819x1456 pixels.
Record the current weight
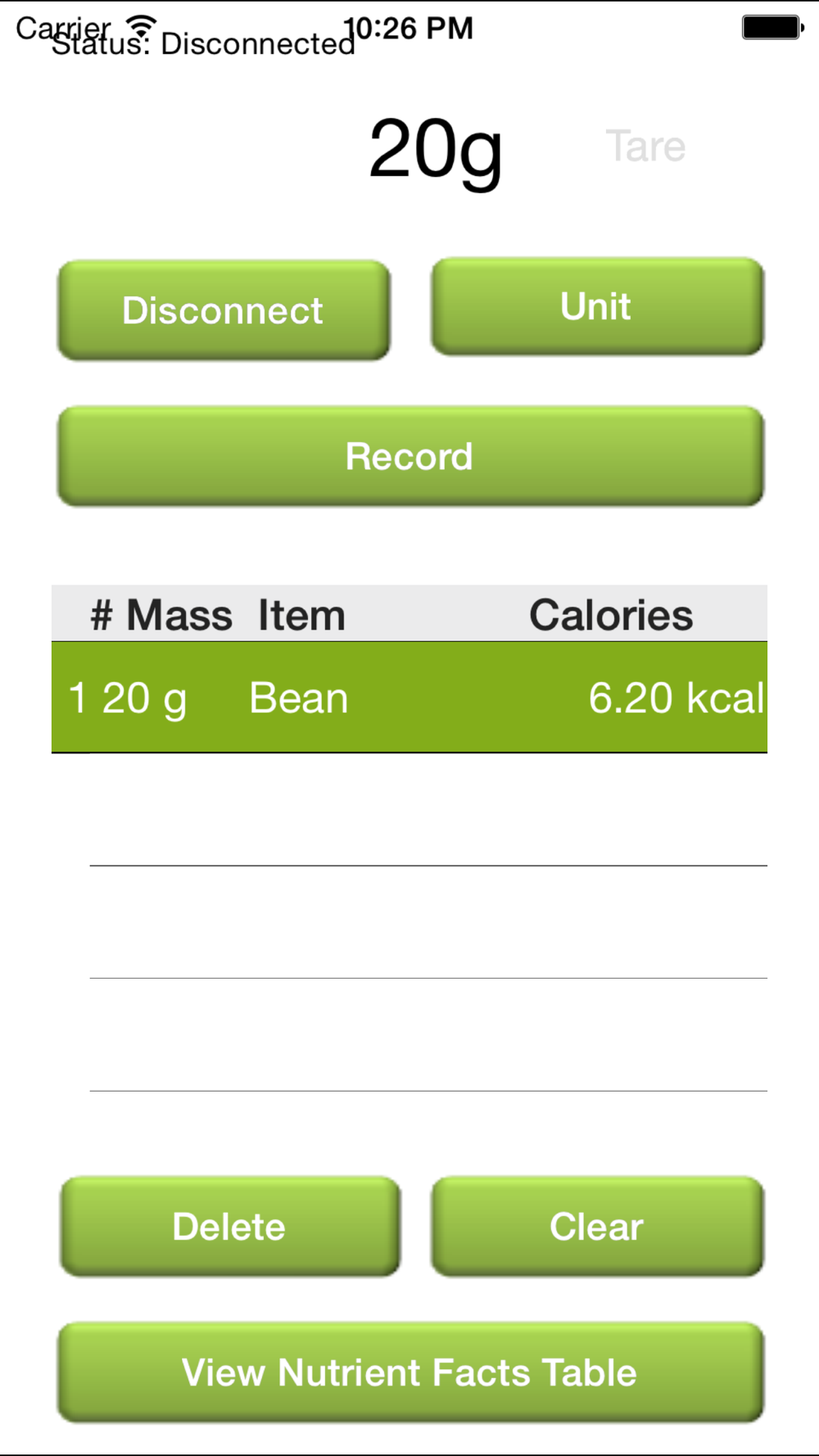410,456
